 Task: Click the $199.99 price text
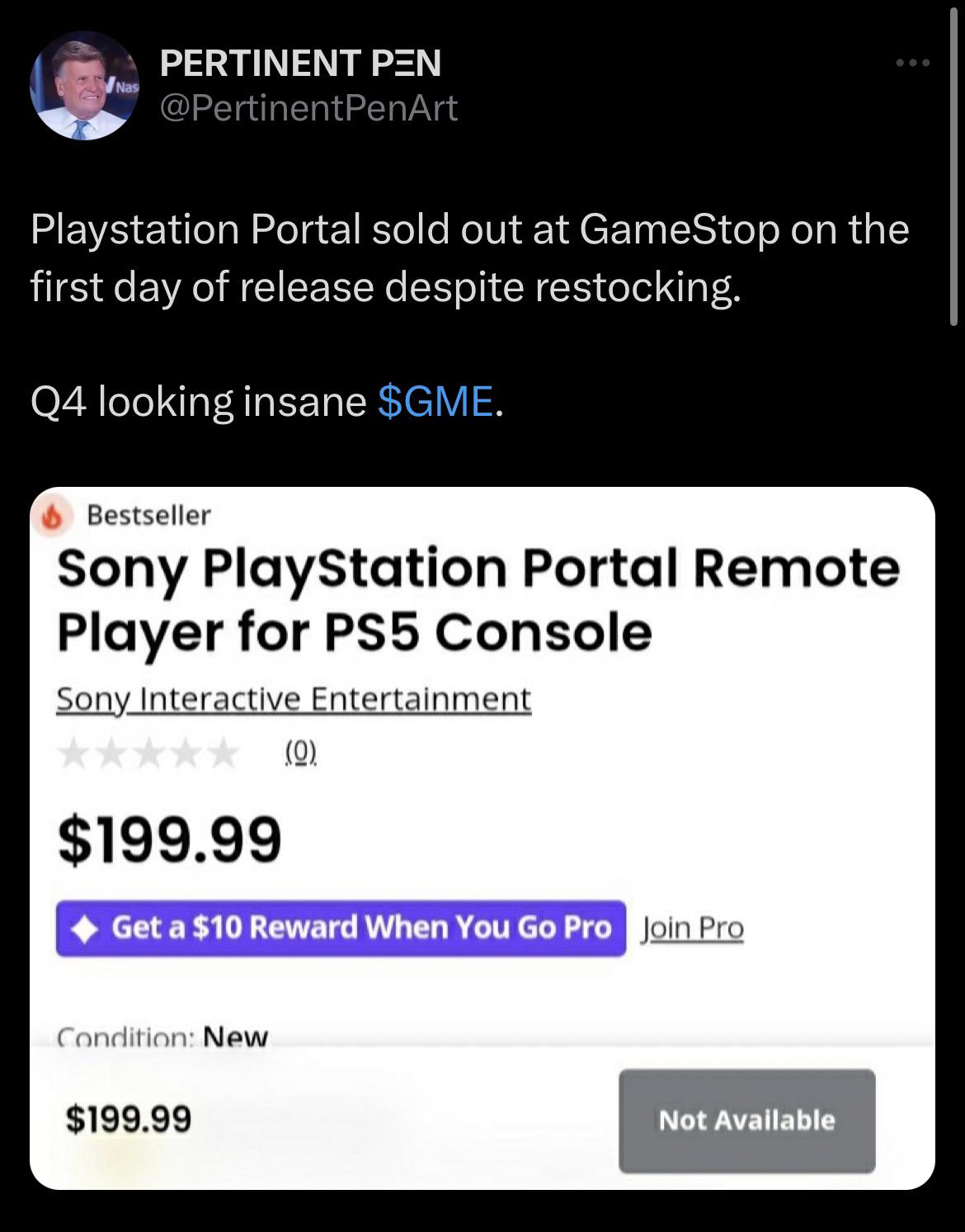click(167, 837)
